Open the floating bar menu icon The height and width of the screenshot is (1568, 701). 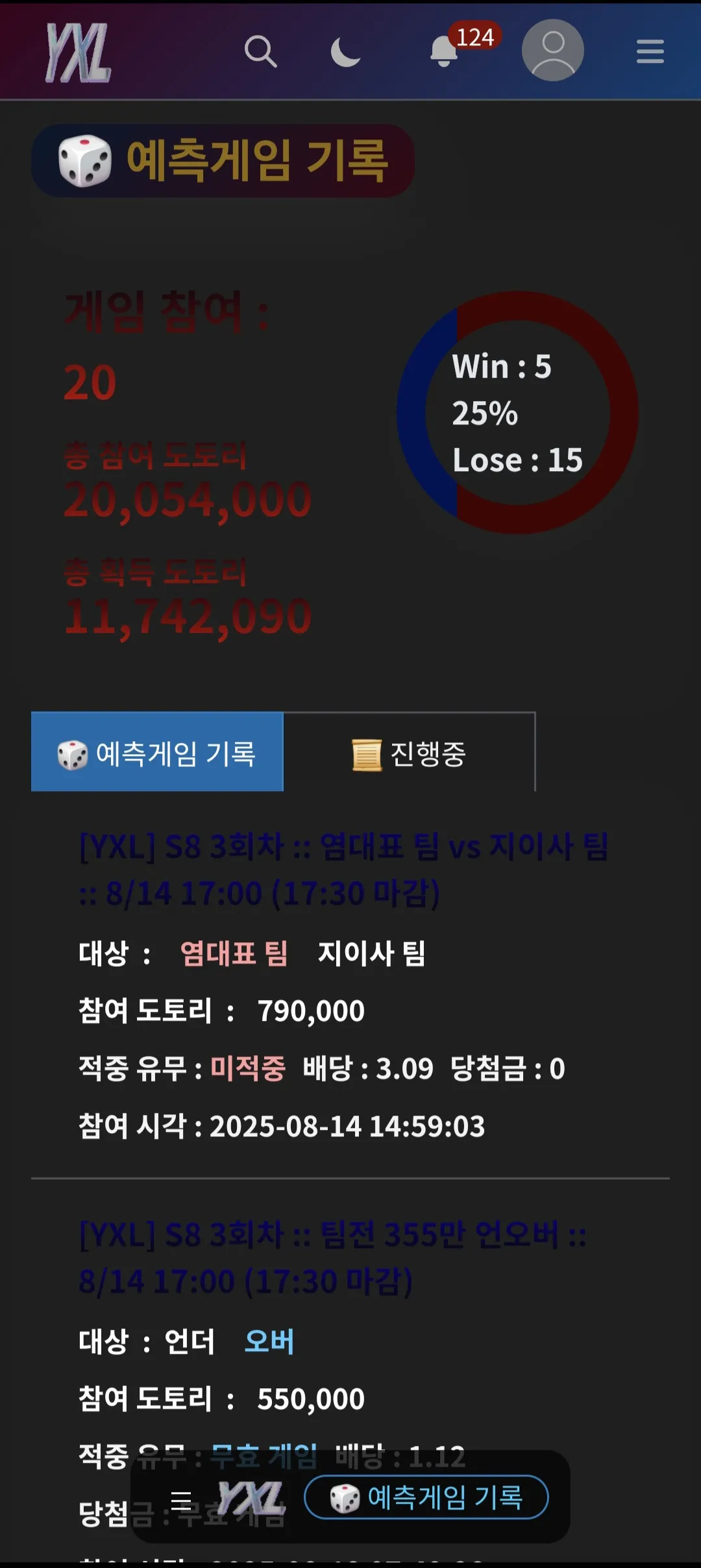click(181, 1500)
